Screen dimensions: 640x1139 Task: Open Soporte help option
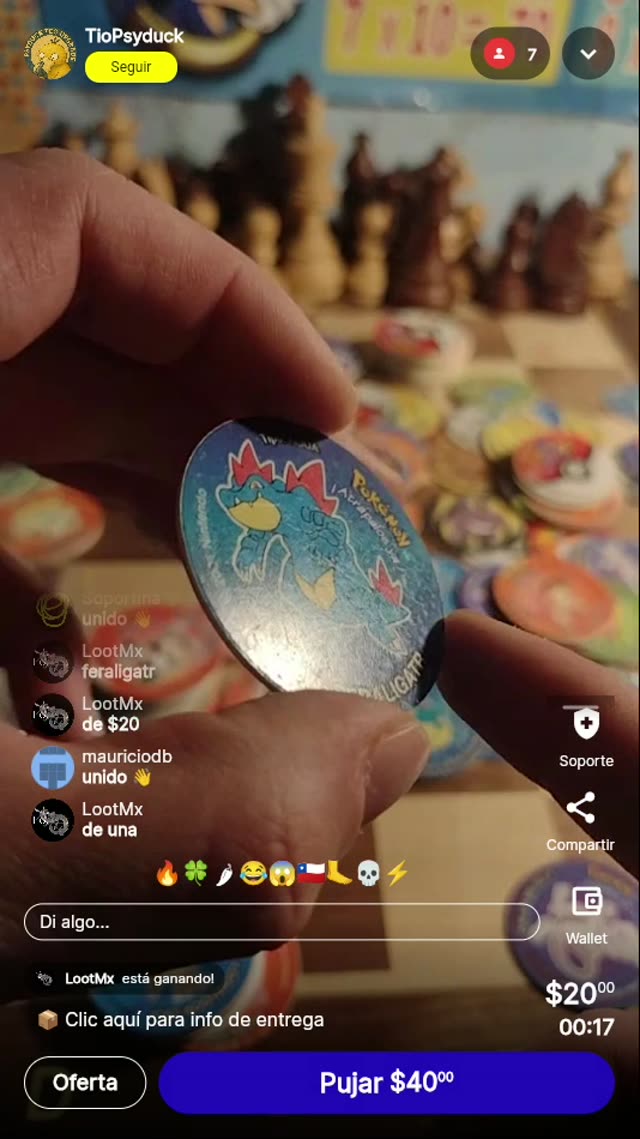tap(586, 735)
